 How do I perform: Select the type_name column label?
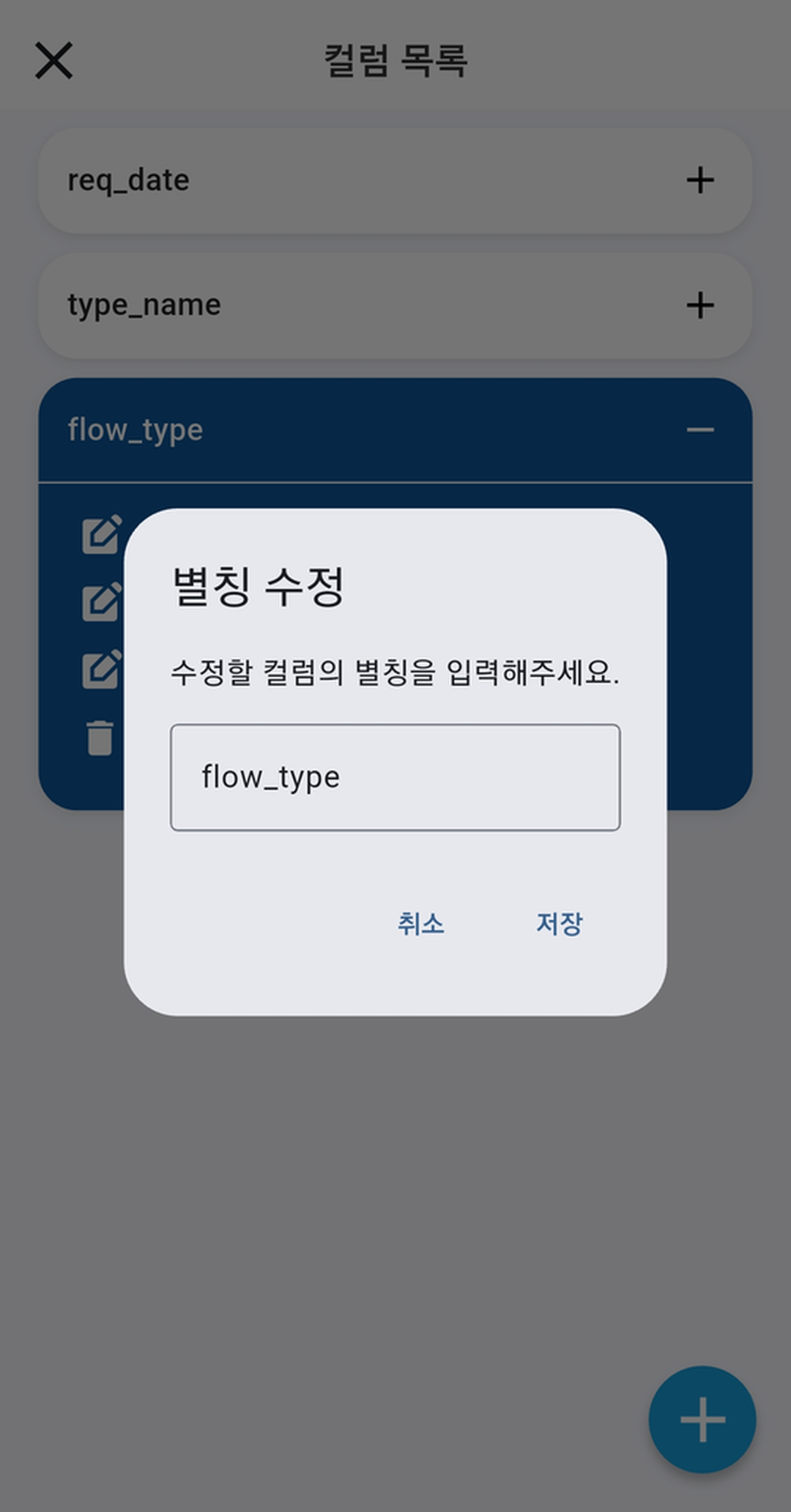(144, 305)
